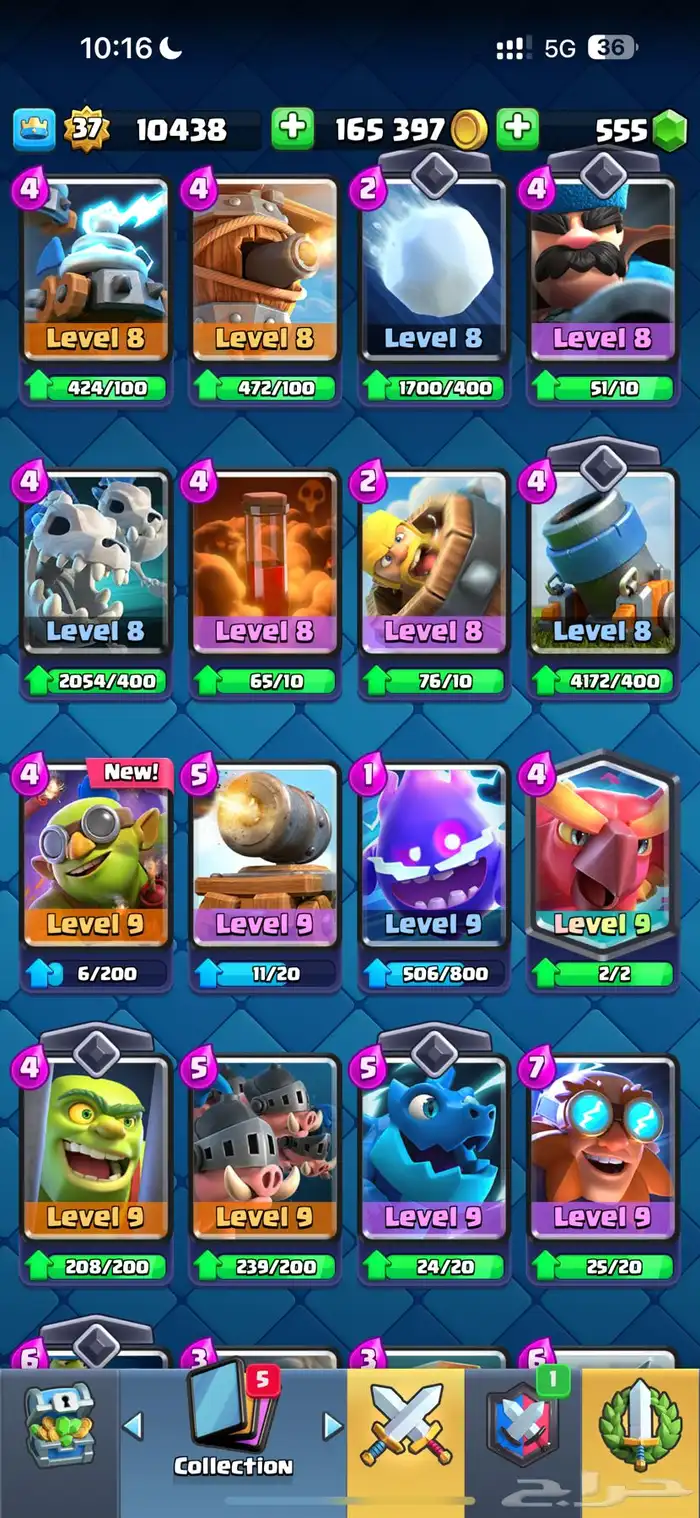
Task: Open the Goblin card showing 208/200
Action: [96, 1152]
